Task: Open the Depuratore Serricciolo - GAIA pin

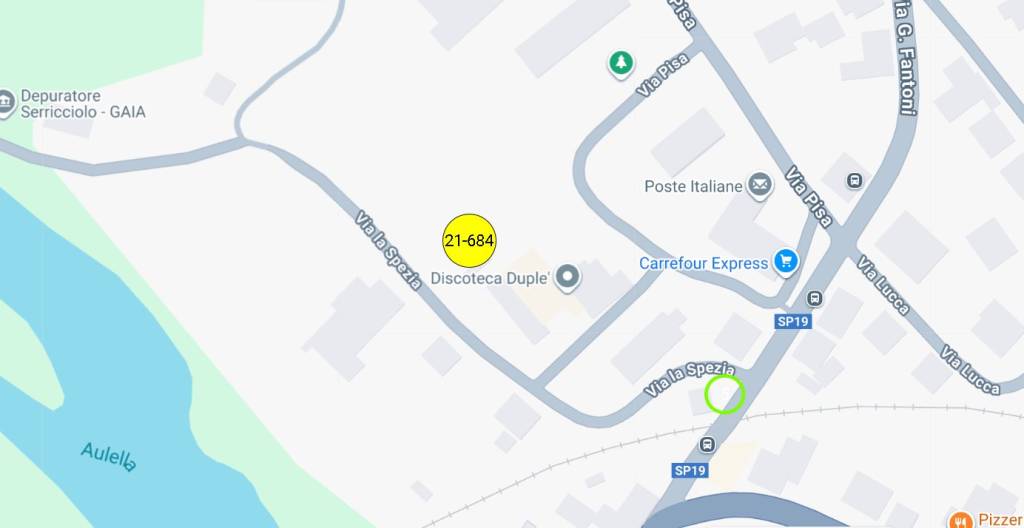Action: pos(7,102)
